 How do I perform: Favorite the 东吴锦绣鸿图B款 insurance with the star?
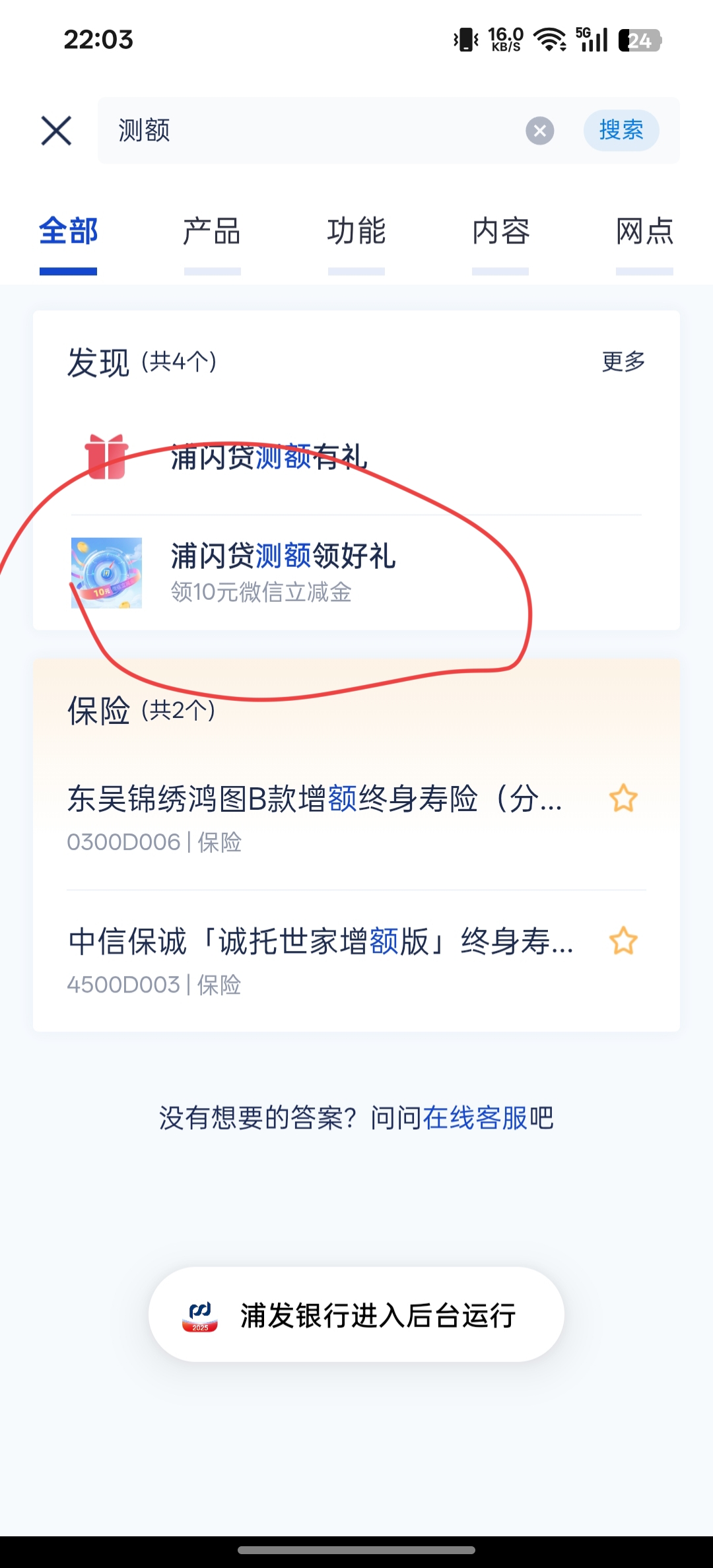pyautogui.click(x=623, y=799)
